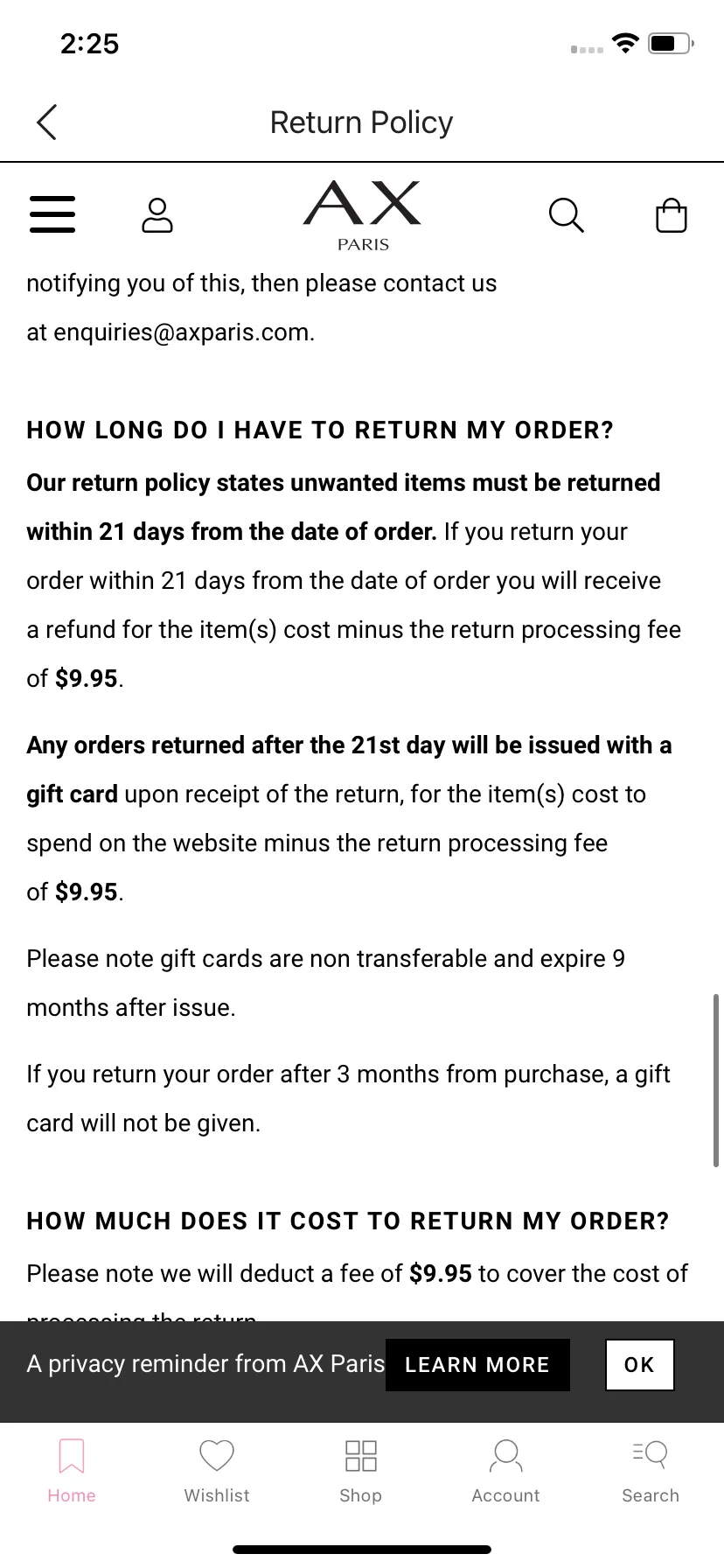724x1568 pixels.
Task: Switch to the Account tab
Action: pos(505,1471)
